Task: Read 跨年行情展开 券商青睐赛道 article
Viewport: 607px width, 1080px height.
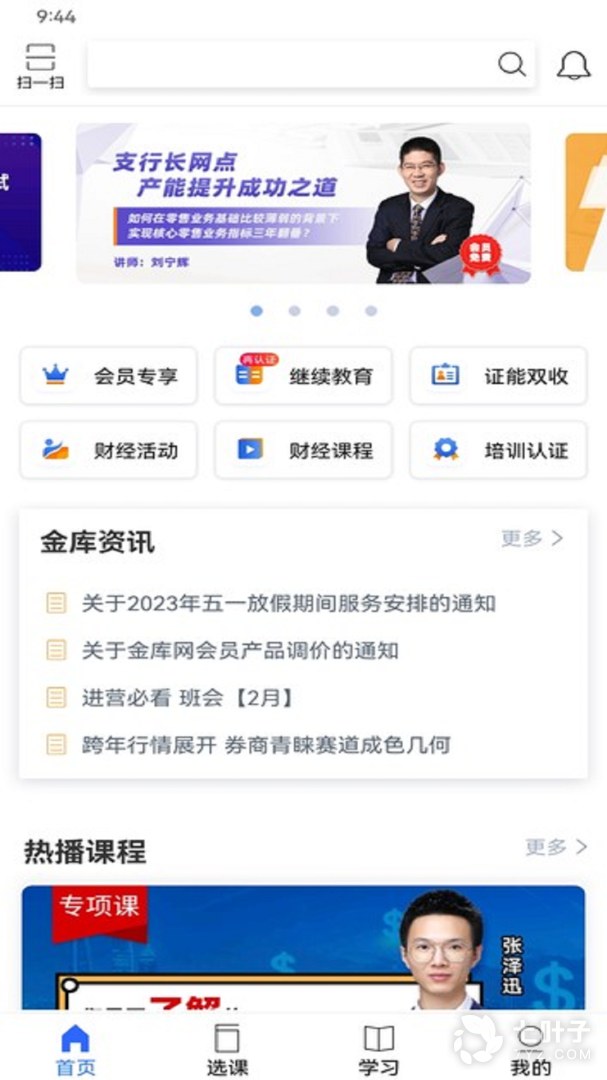Action: tap(265, 745)
